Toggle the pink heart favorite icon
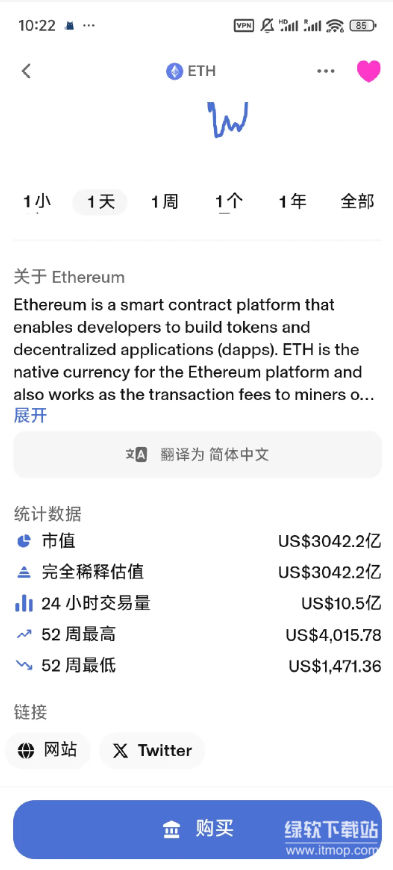This screenshot has width=393, height=870. click(369, 71)
